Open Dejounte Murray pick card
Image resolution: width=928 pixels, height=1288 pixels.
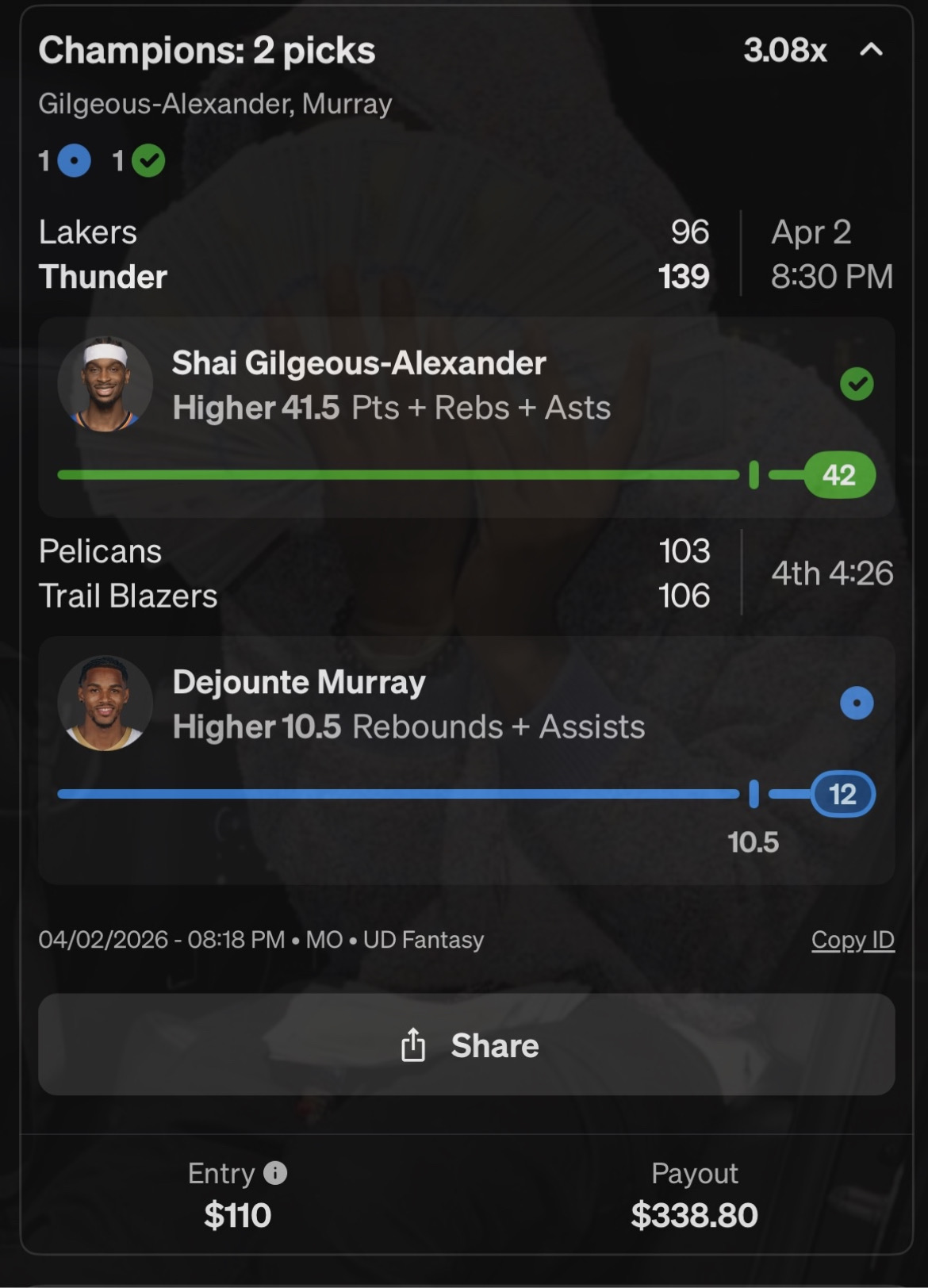point(466,759)
